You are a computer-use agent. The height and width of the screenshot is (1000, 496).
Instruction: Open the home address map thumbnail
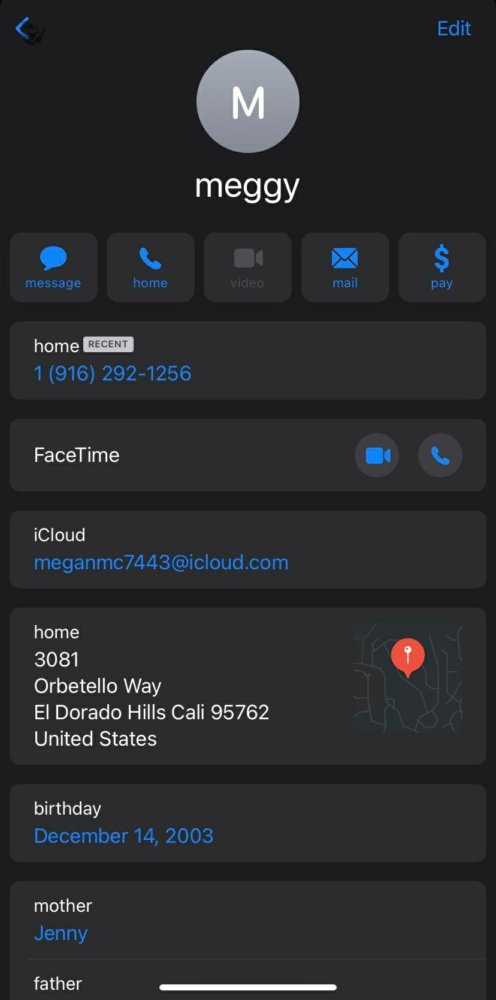(x=408, y=677)
